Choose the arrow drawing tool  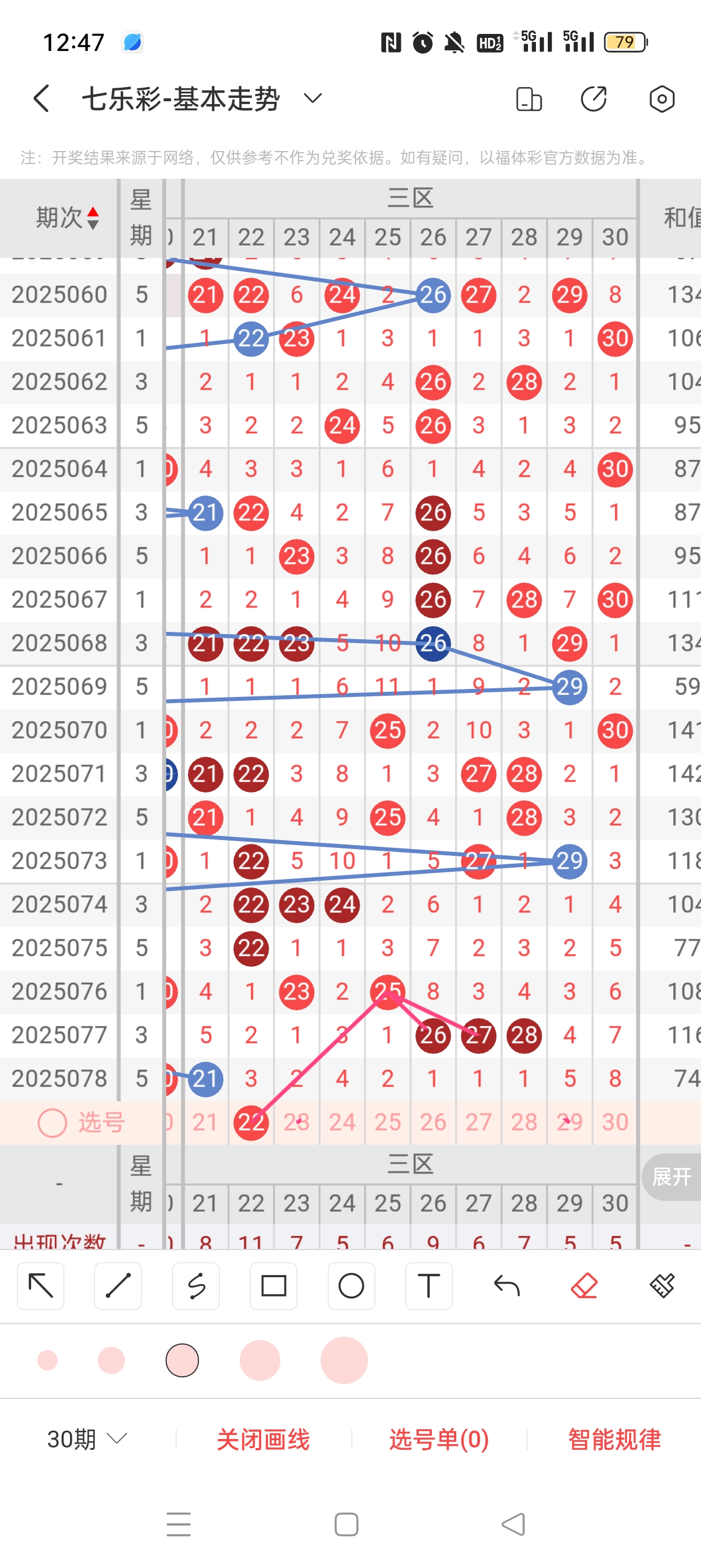pos(41,1286)
